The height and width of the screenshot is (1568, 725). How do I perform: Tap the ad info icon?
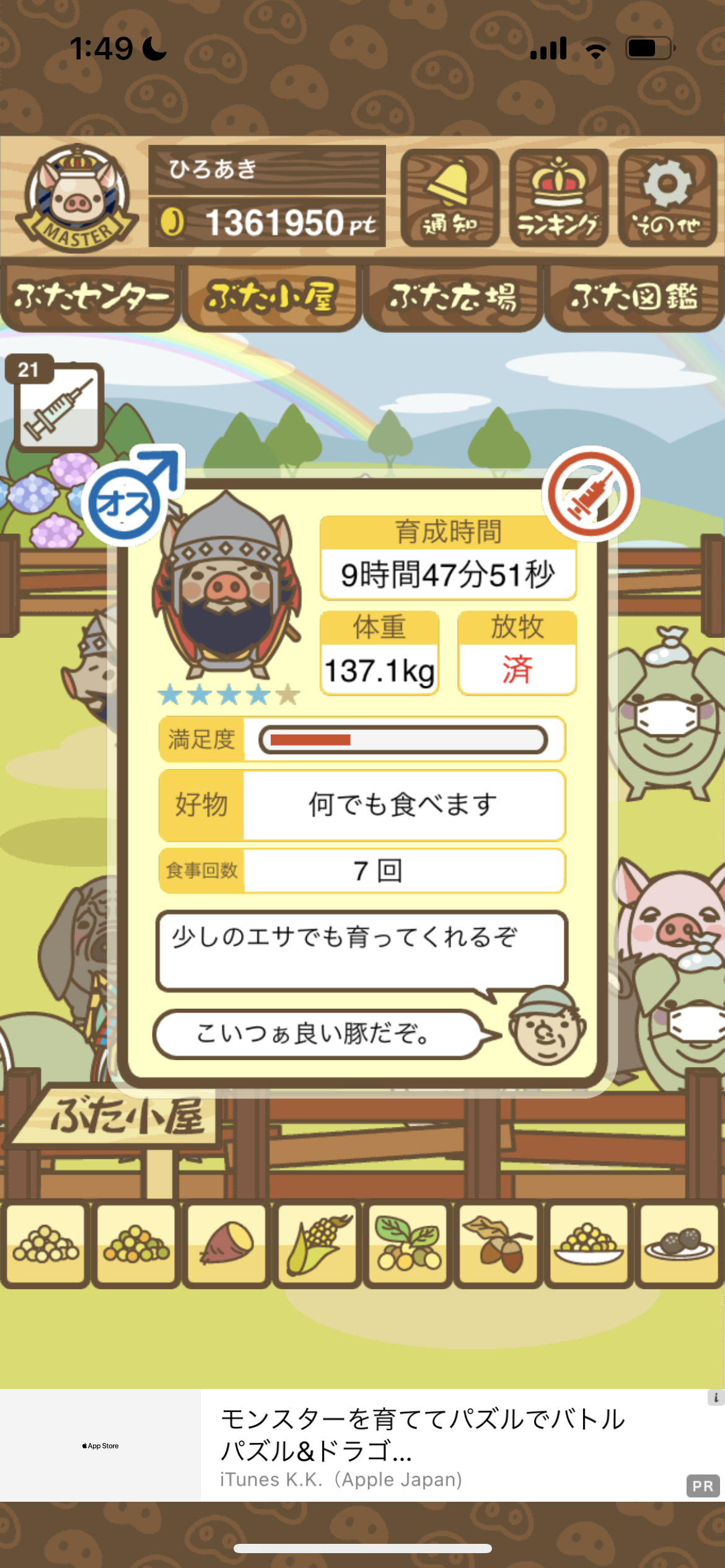pyautogui.click(x=716, y=1398)
